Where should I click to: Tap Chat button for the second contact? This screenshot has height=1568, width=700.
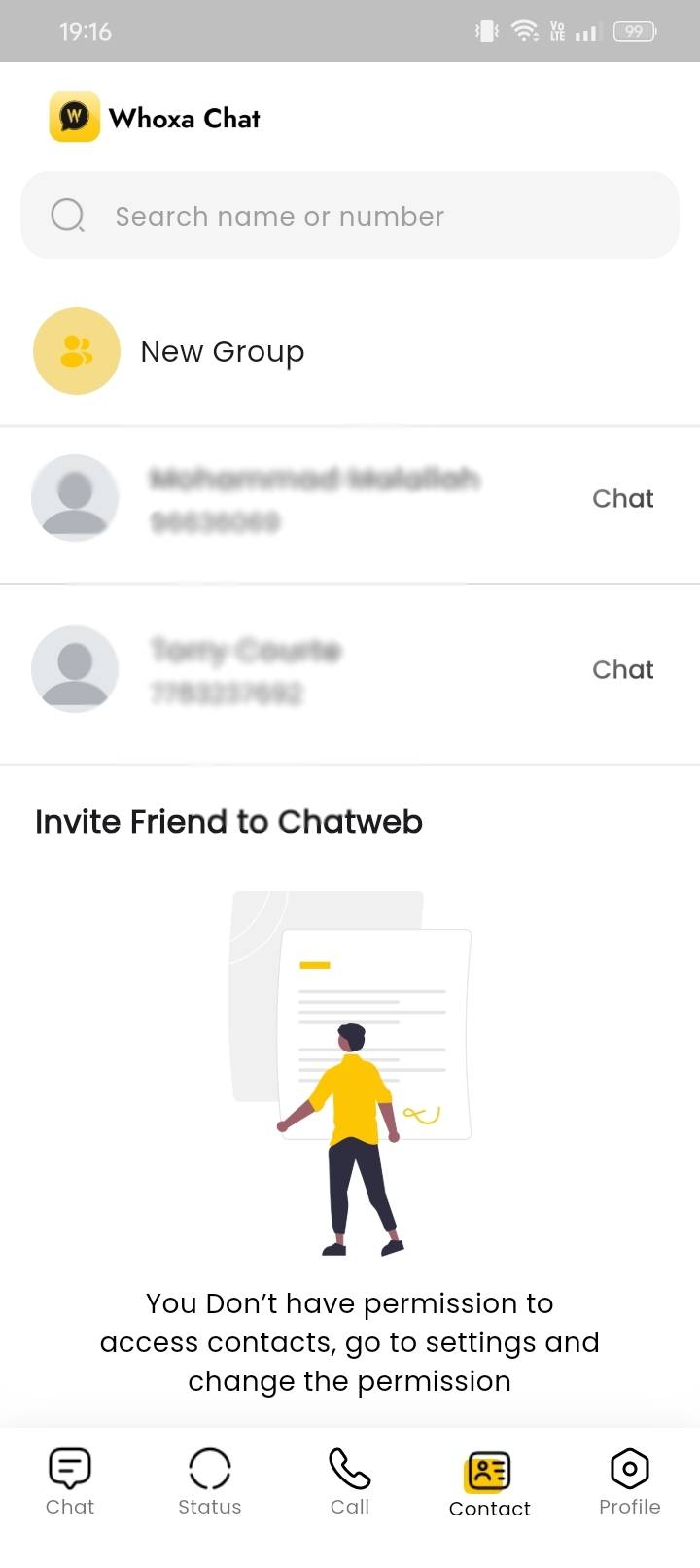pos(622,669)
